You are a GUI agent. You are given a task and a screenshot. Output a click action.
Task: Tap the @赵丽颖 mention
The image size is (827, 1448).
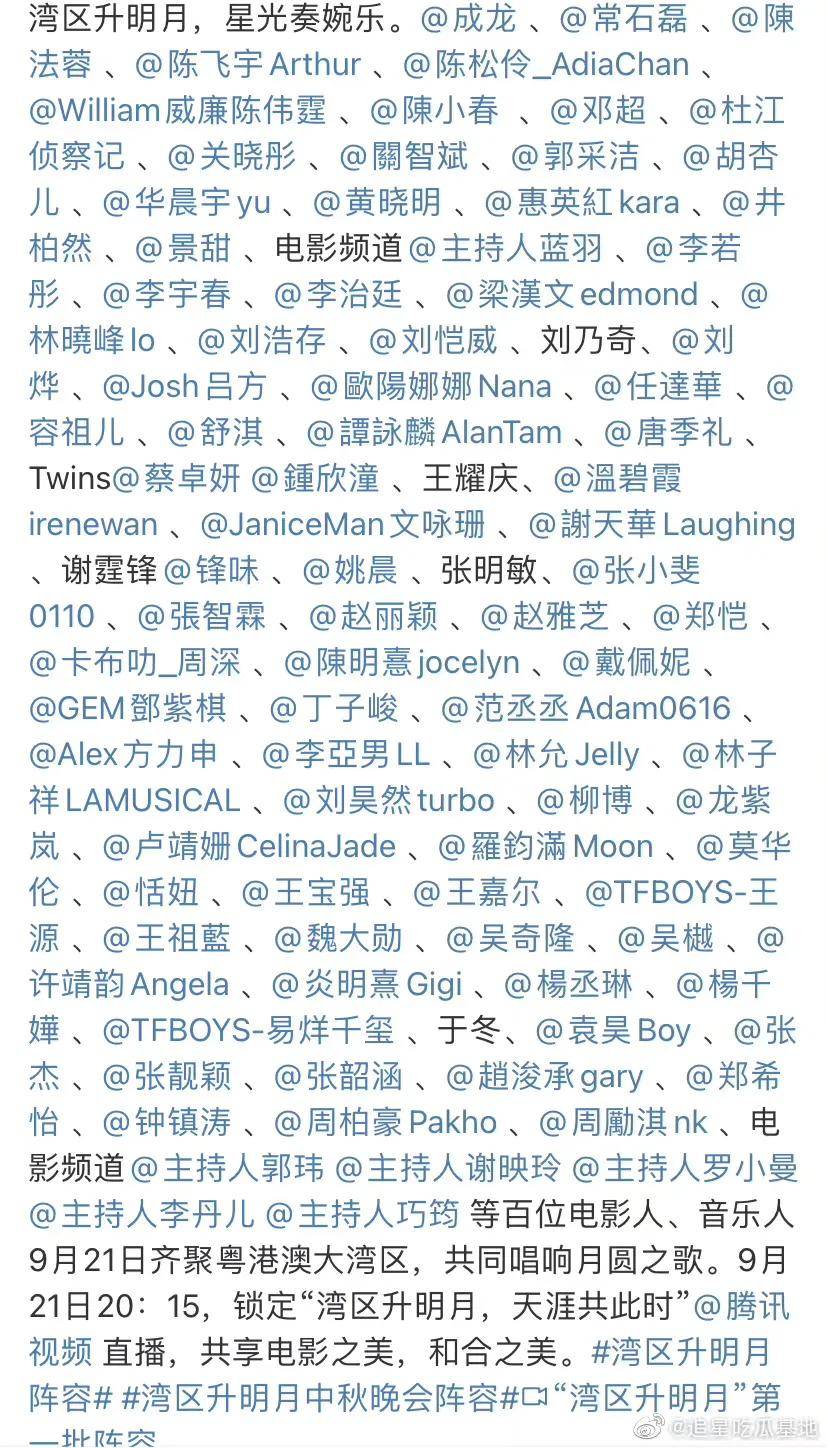click(373, 617)
